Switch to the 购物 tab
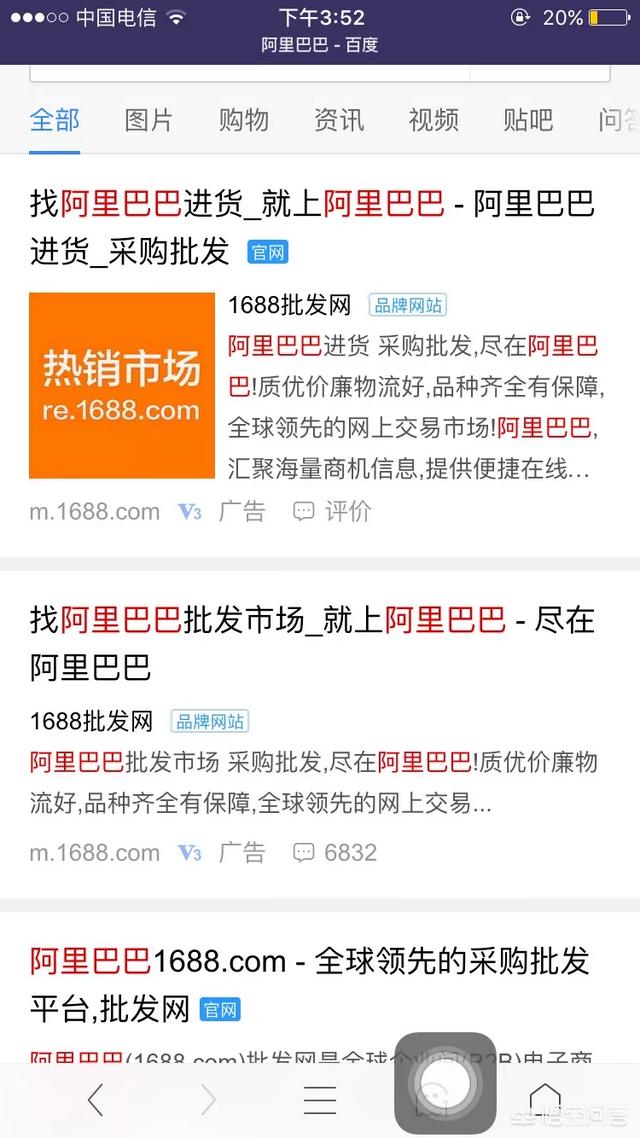This screenshot has width=640, height=1138. click(243, 121)
